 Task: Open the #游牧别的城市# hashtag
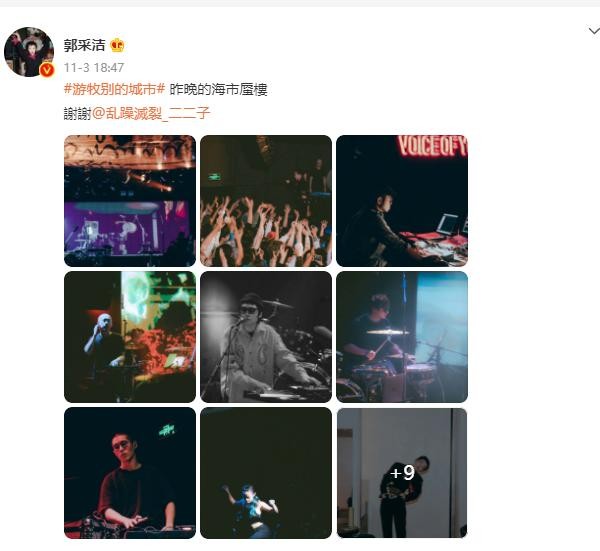tap(114, 89)
